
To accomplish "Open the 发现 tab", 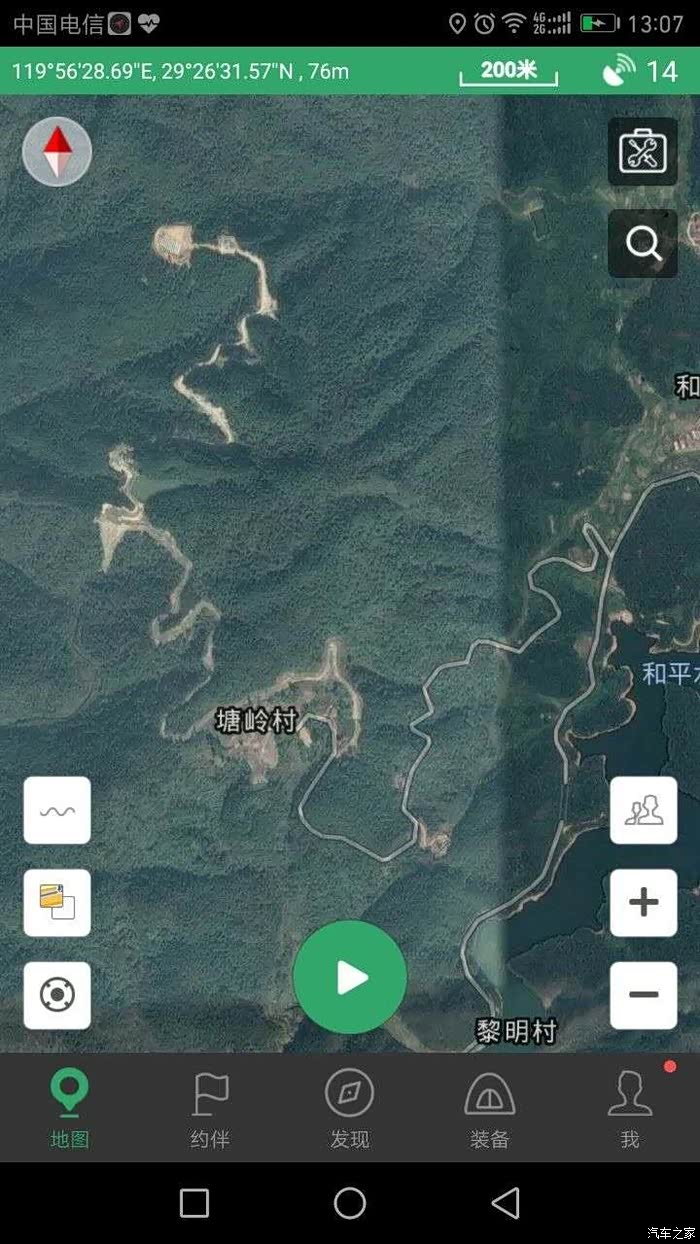I will coord(350,1108).
